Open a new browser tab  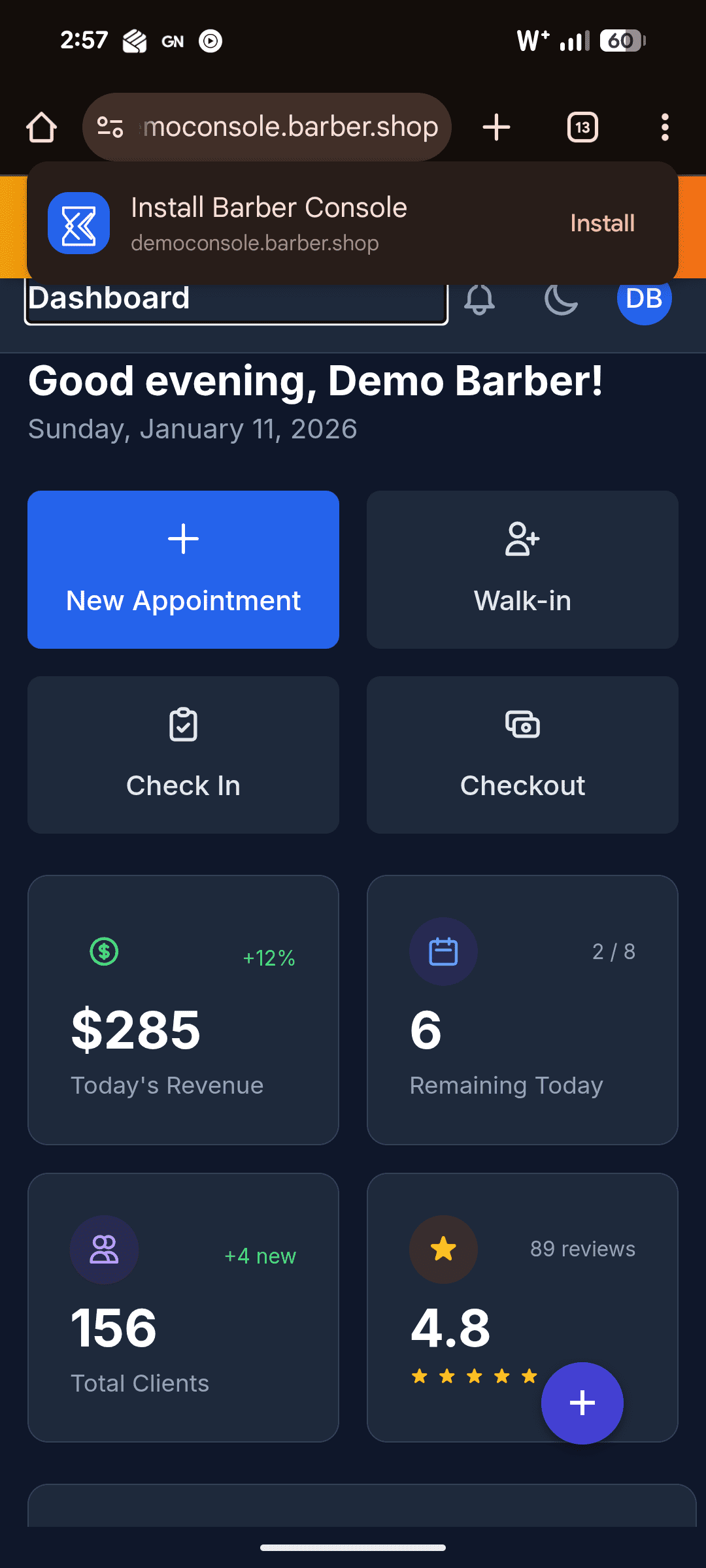[496, 127]
